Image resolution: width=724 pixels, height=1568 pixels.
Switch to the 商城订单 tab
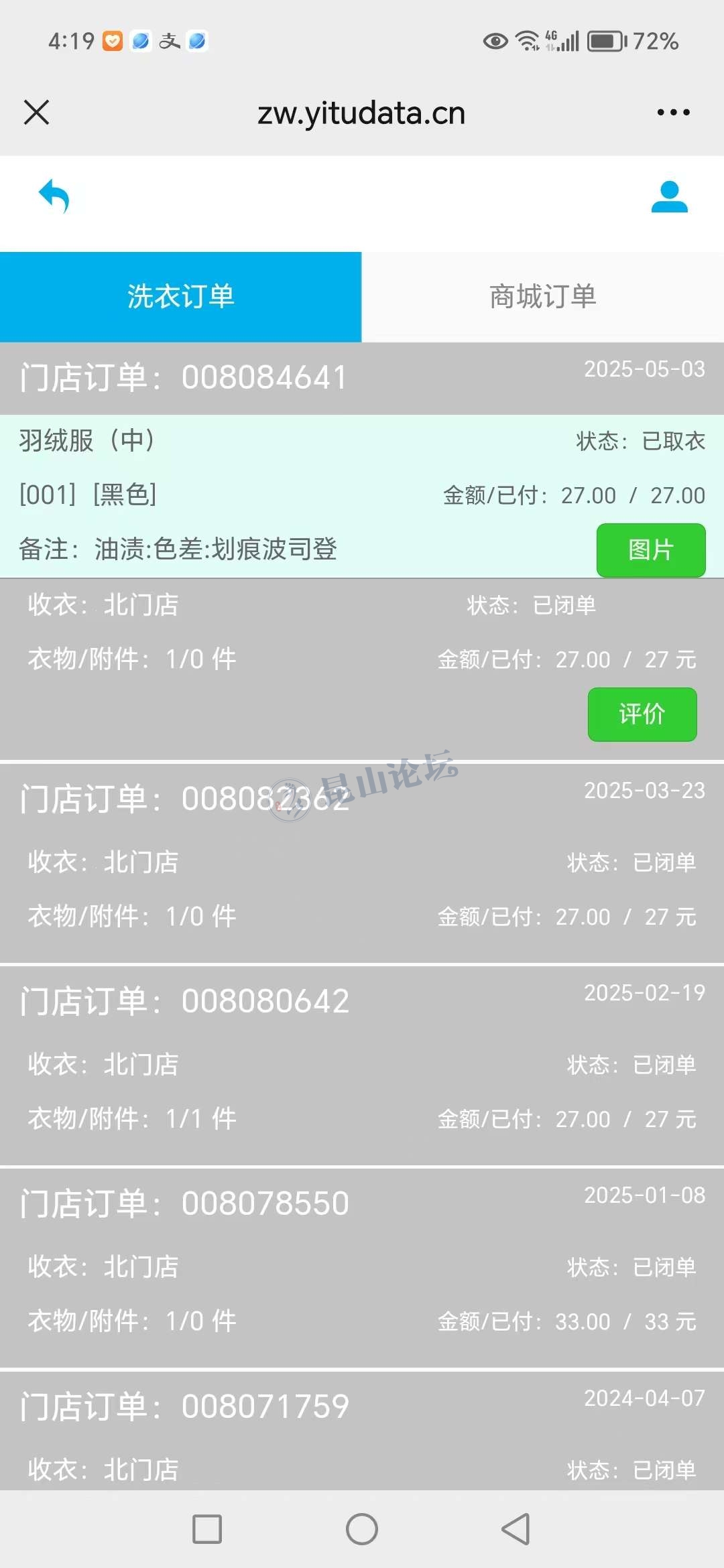coord(542,297)
